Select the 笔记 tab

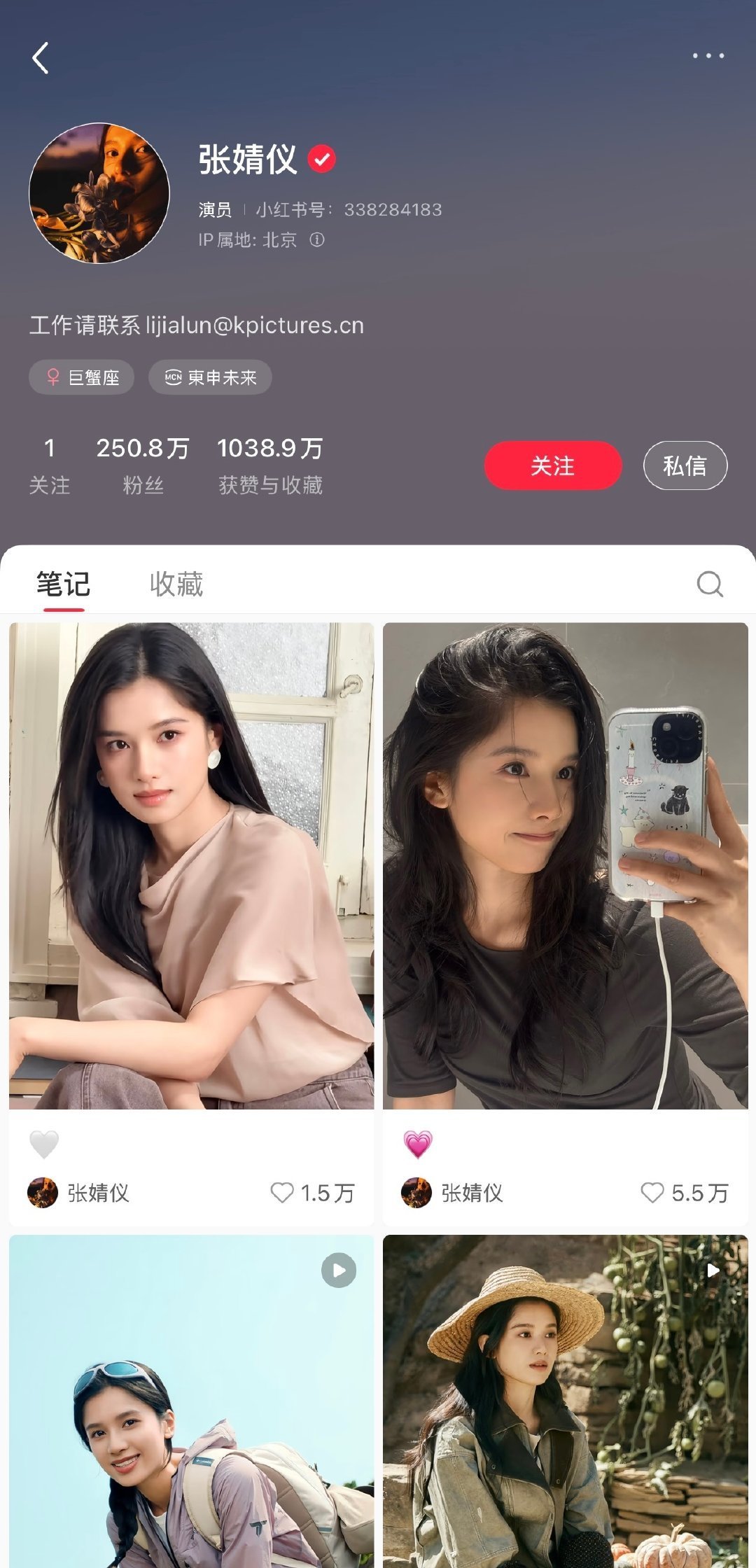[x=63, y=584]
